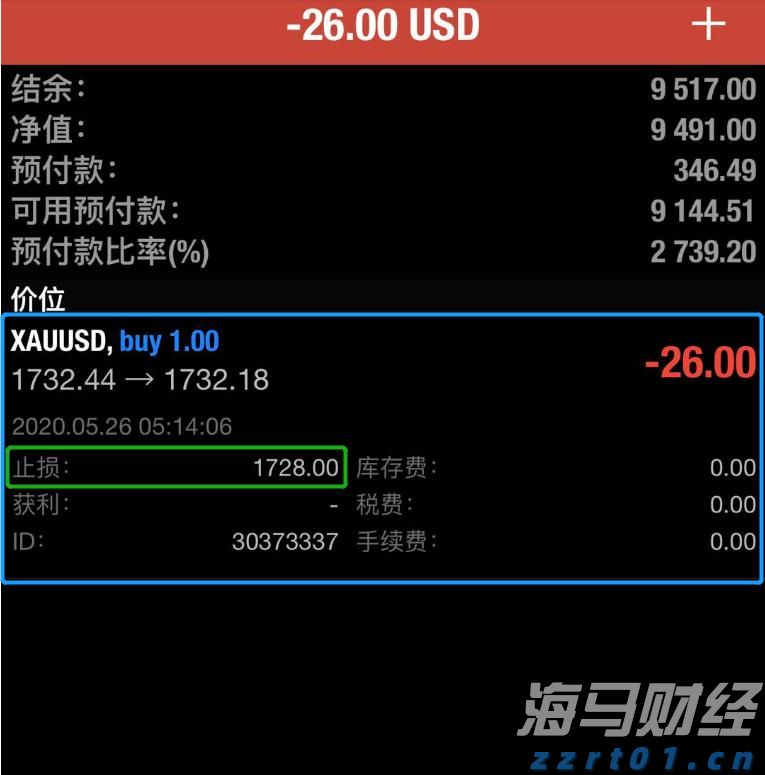Tap the plus icon to open new order
Screen dimensions: 765x775
click(x=709, y=24)
